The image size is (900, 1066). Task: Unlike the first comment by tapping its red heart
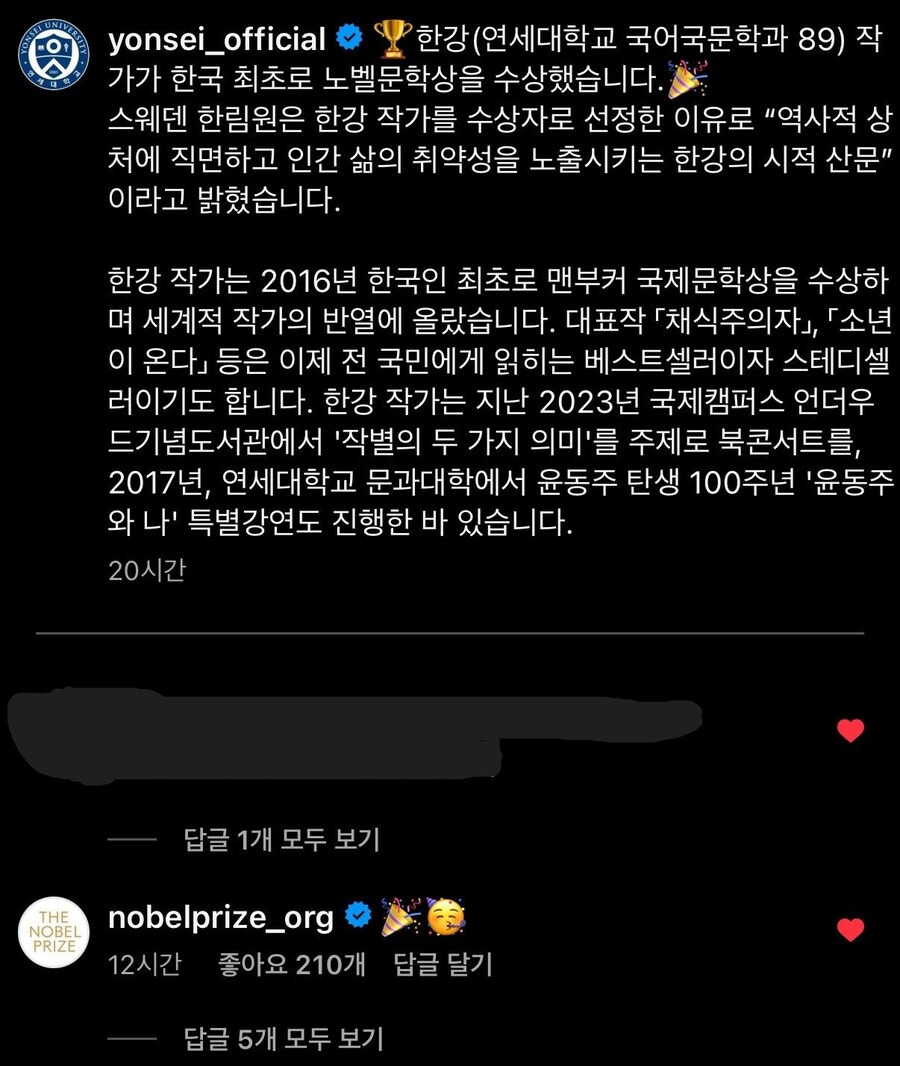[850, 731]
